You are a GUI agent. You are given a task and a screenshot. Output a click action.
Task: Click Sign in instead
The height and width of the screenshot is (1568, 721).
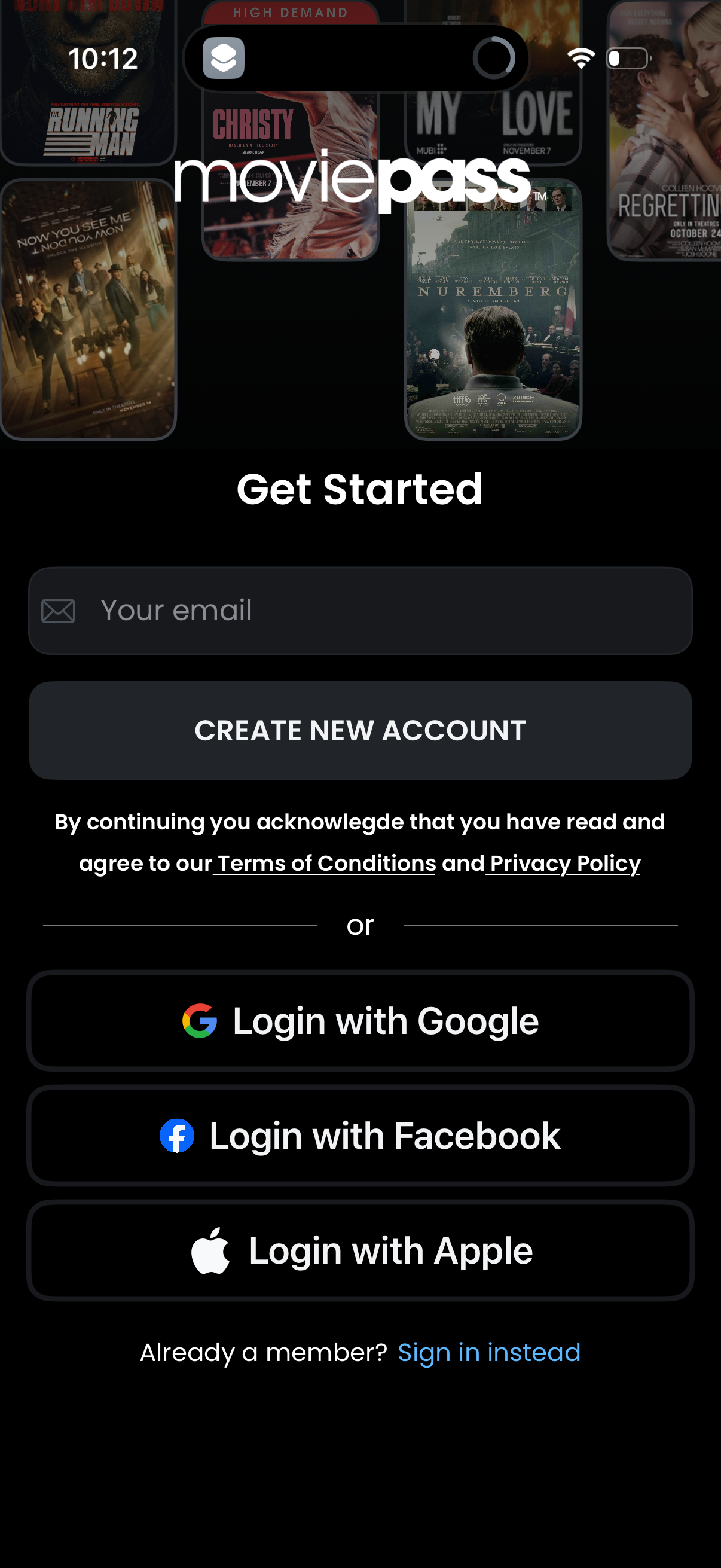pyautogui.click(x=488, y=1353)
